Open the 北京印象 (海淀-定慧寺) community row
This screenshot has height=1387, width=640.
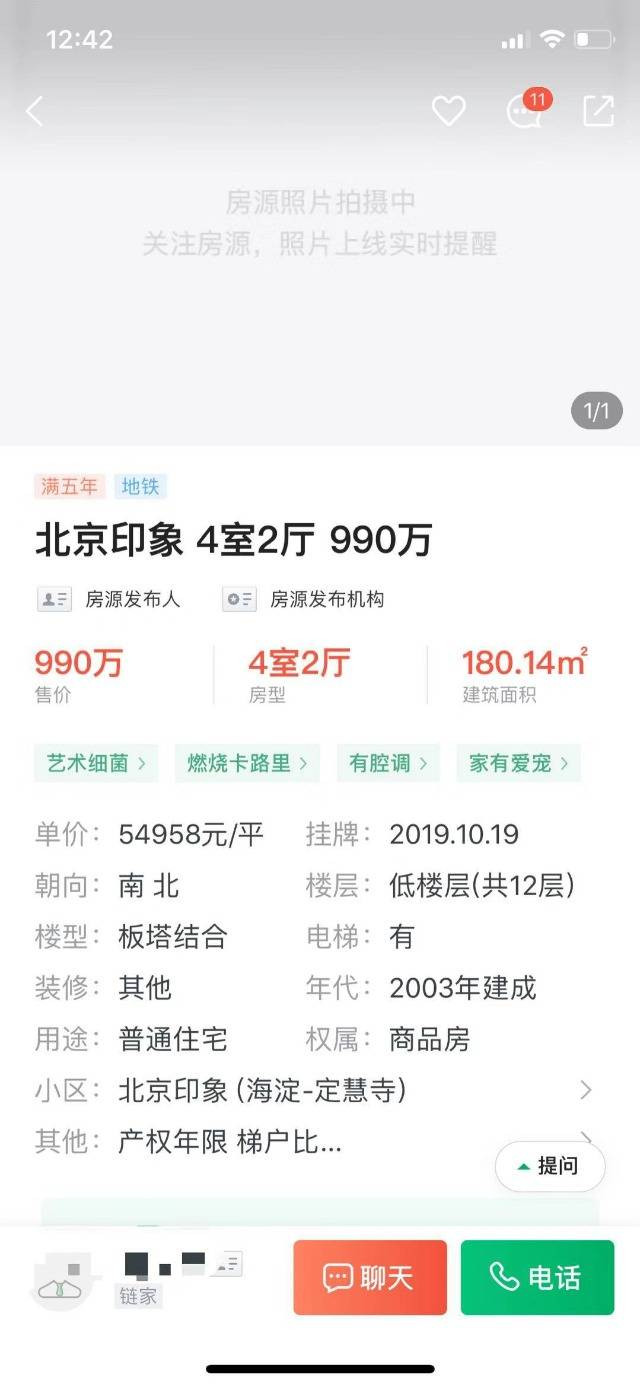(x=320, y=1090)
